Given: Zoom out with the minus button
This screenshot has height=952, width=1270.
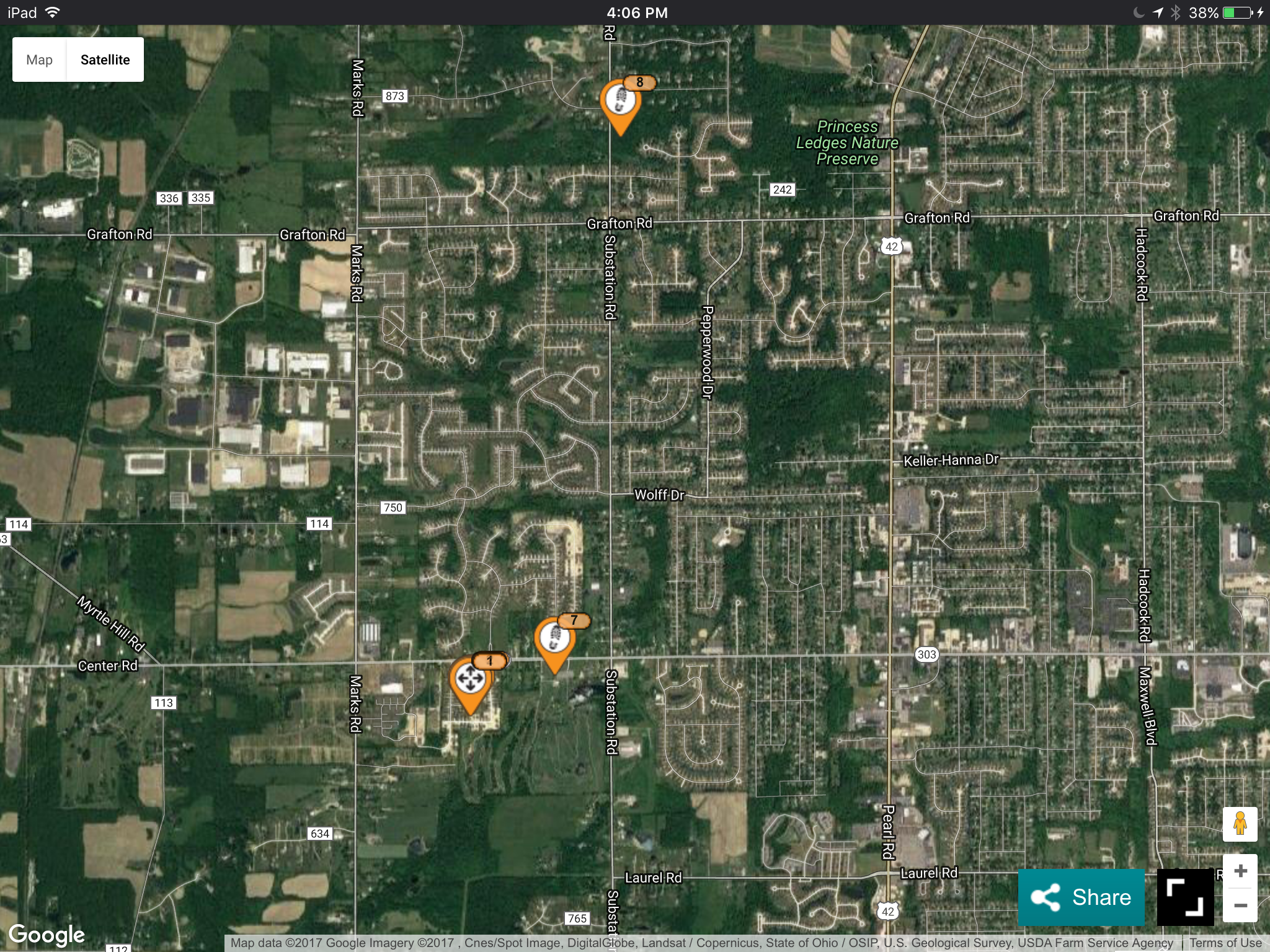Looking at the screenshot, I should [1240, 906].
